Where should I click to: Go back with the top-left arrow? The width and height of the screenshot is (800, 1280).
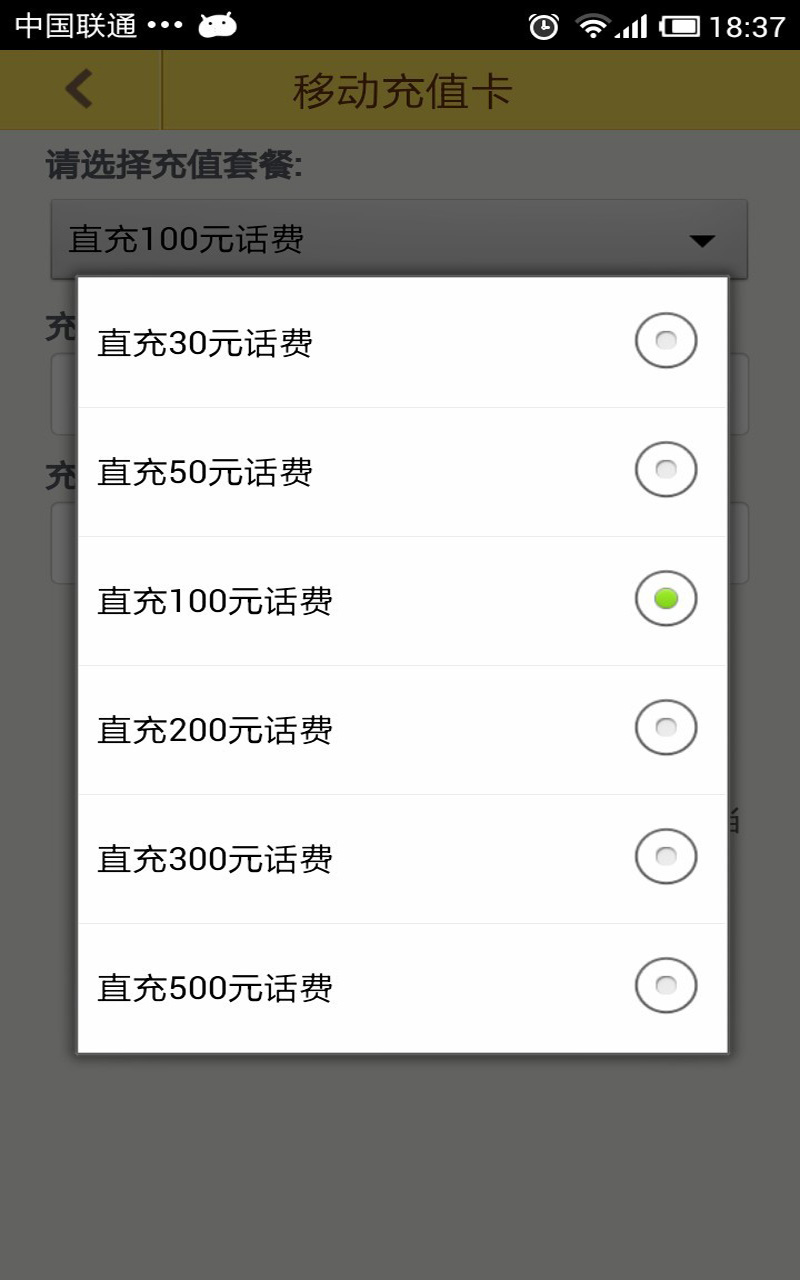coord(79,90)
